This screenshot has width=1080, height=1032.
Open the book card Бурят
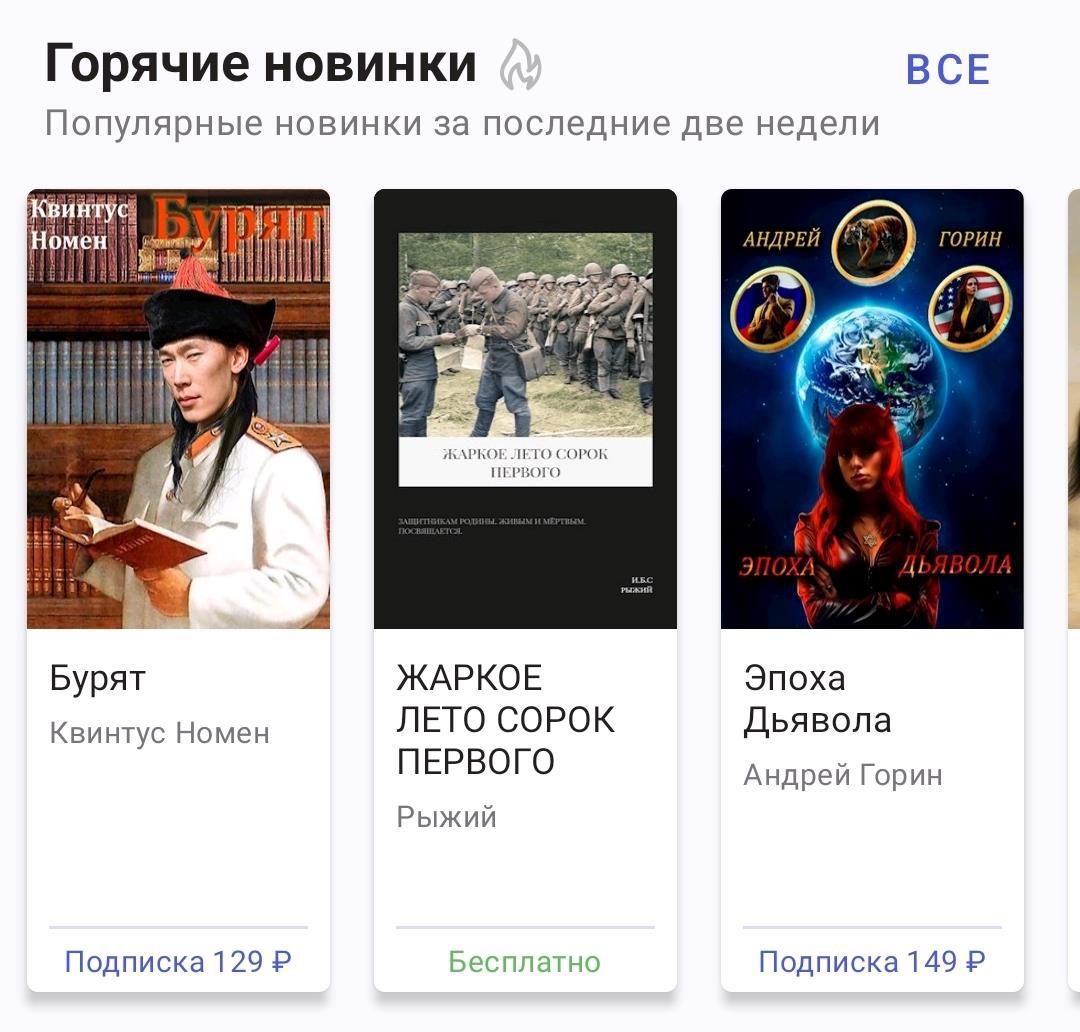click(x=178, y=590)
